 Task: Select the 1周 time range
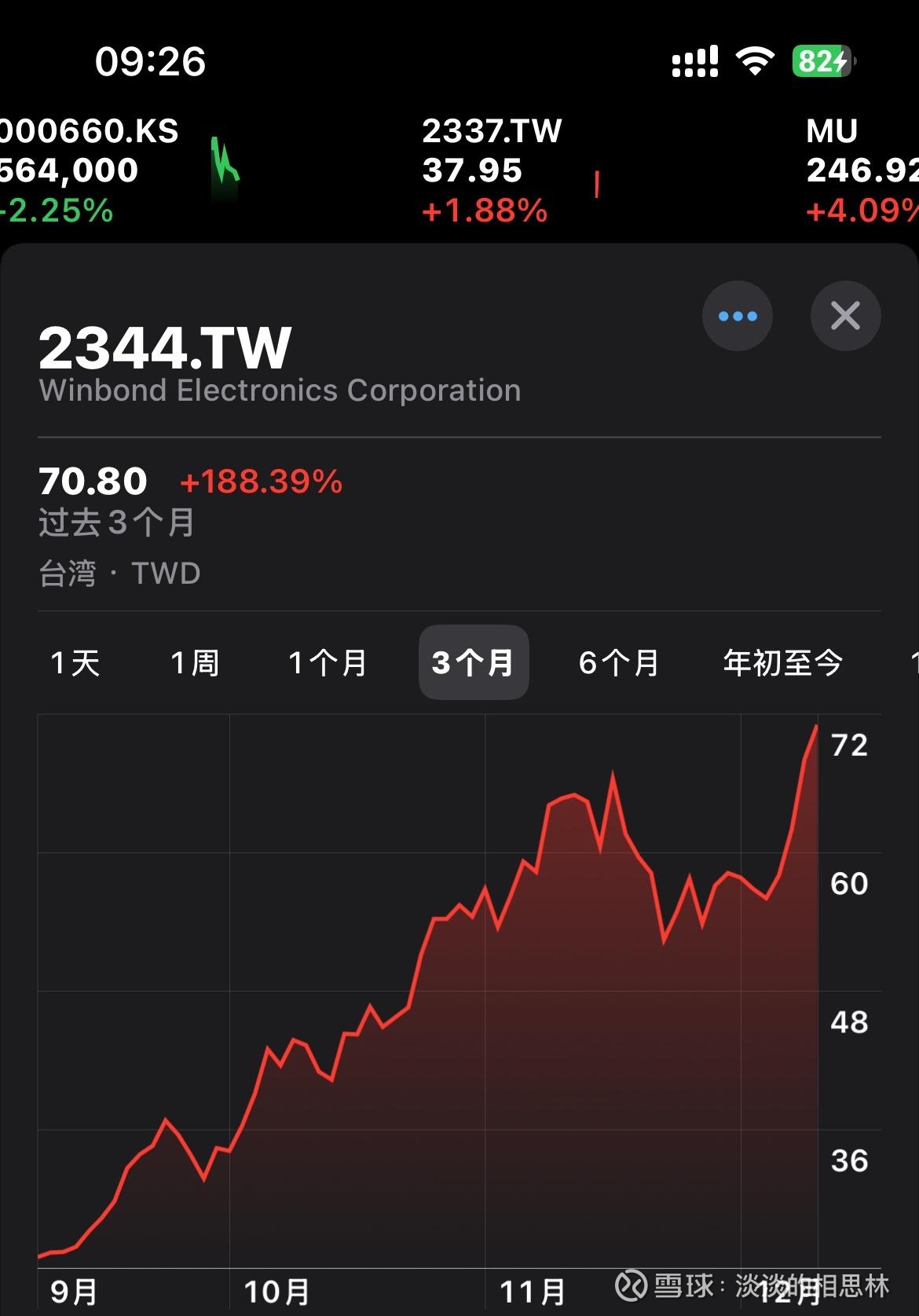point(195,662)
